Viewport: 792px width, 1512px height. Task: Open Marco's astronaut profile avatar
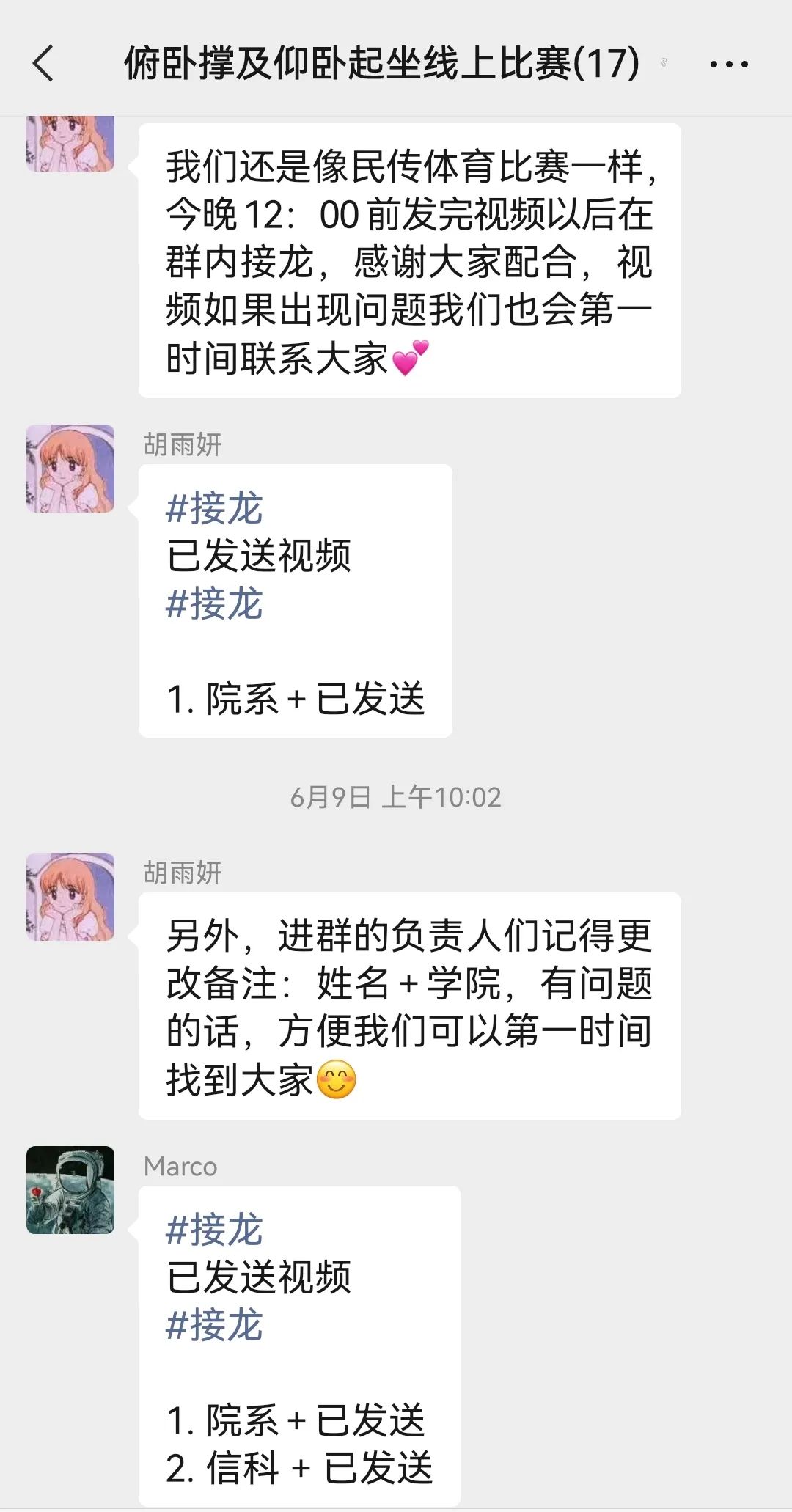[x=70, y=1189]
